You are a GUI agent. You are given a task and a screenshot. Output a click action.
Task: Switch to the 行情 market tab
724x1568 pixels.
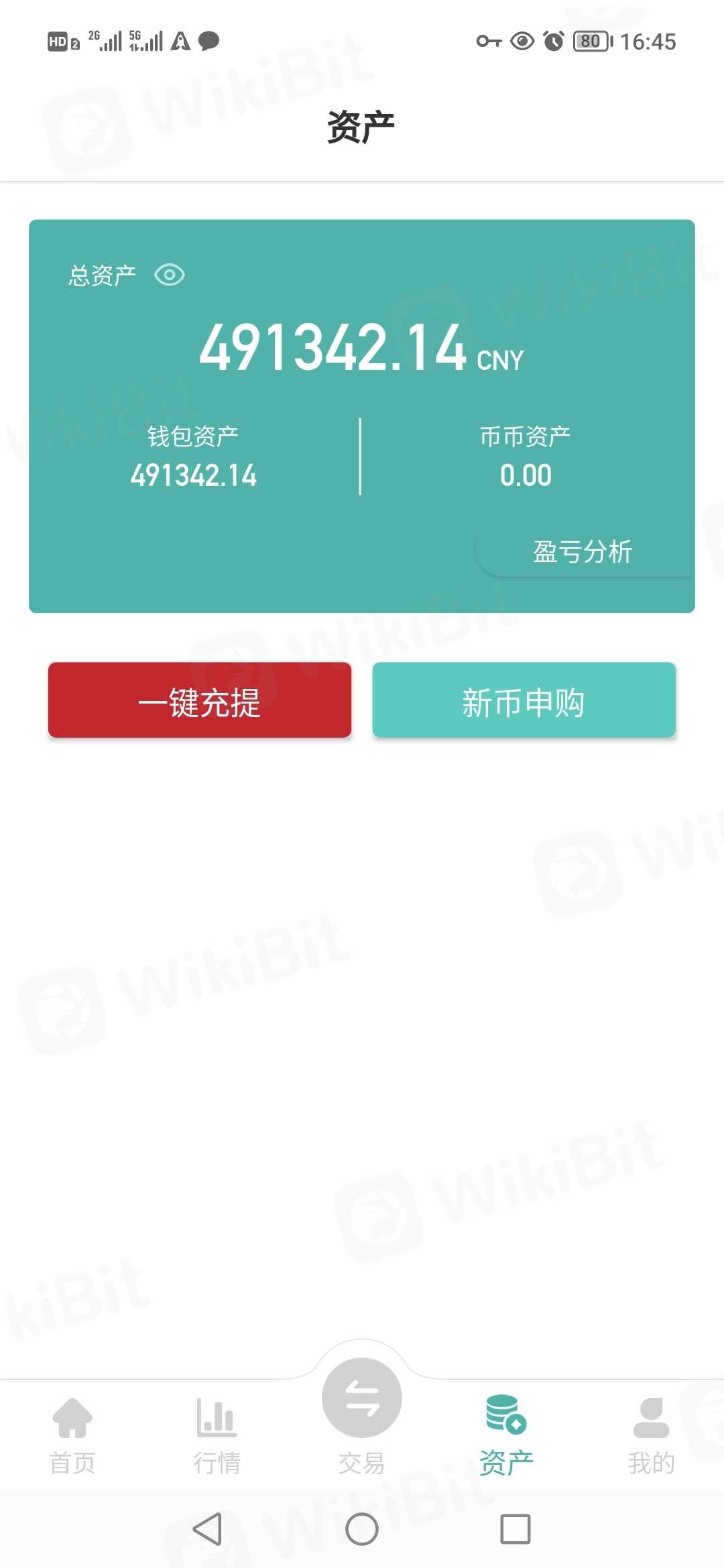click(217, 1435)
